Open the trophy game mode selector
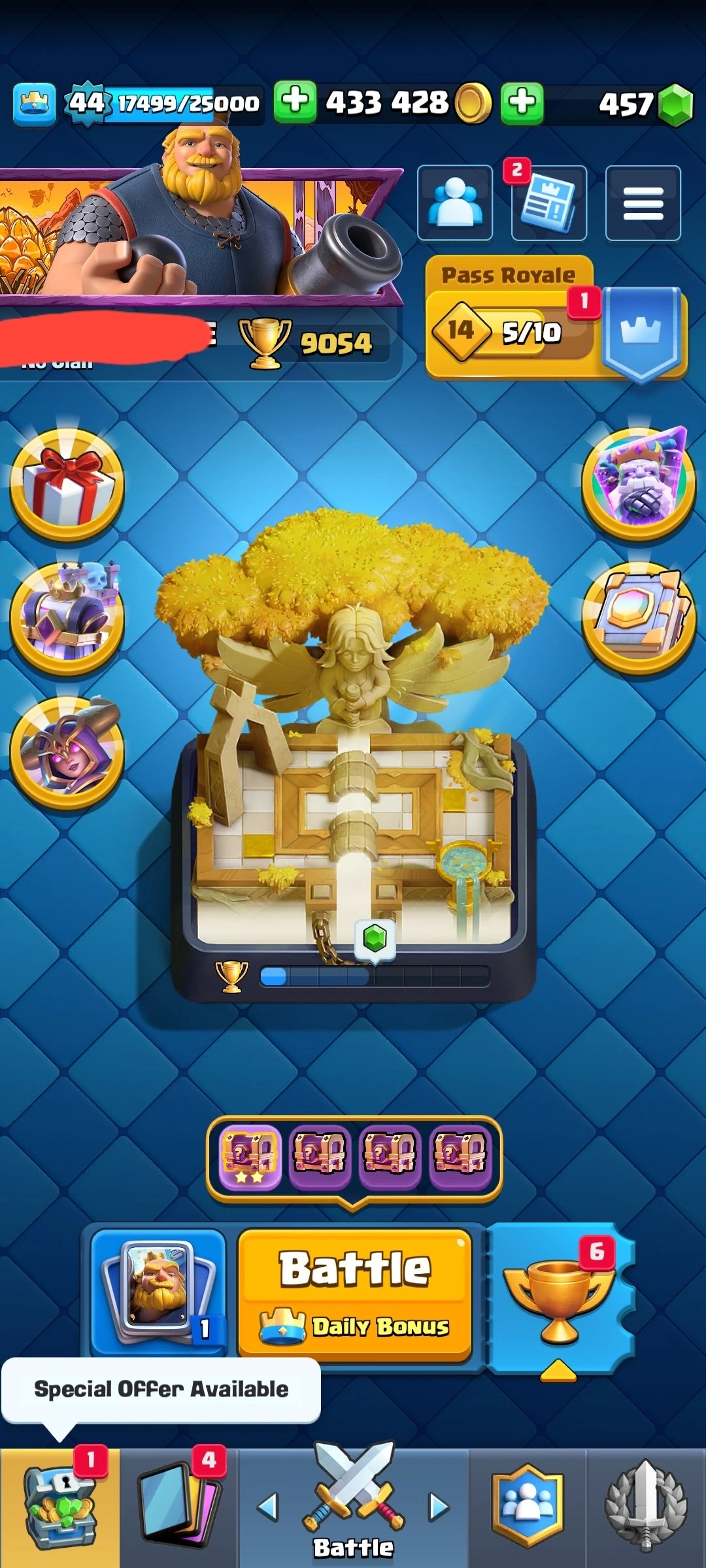Viewport: 706px width, 1568px height. point(560,1297)
